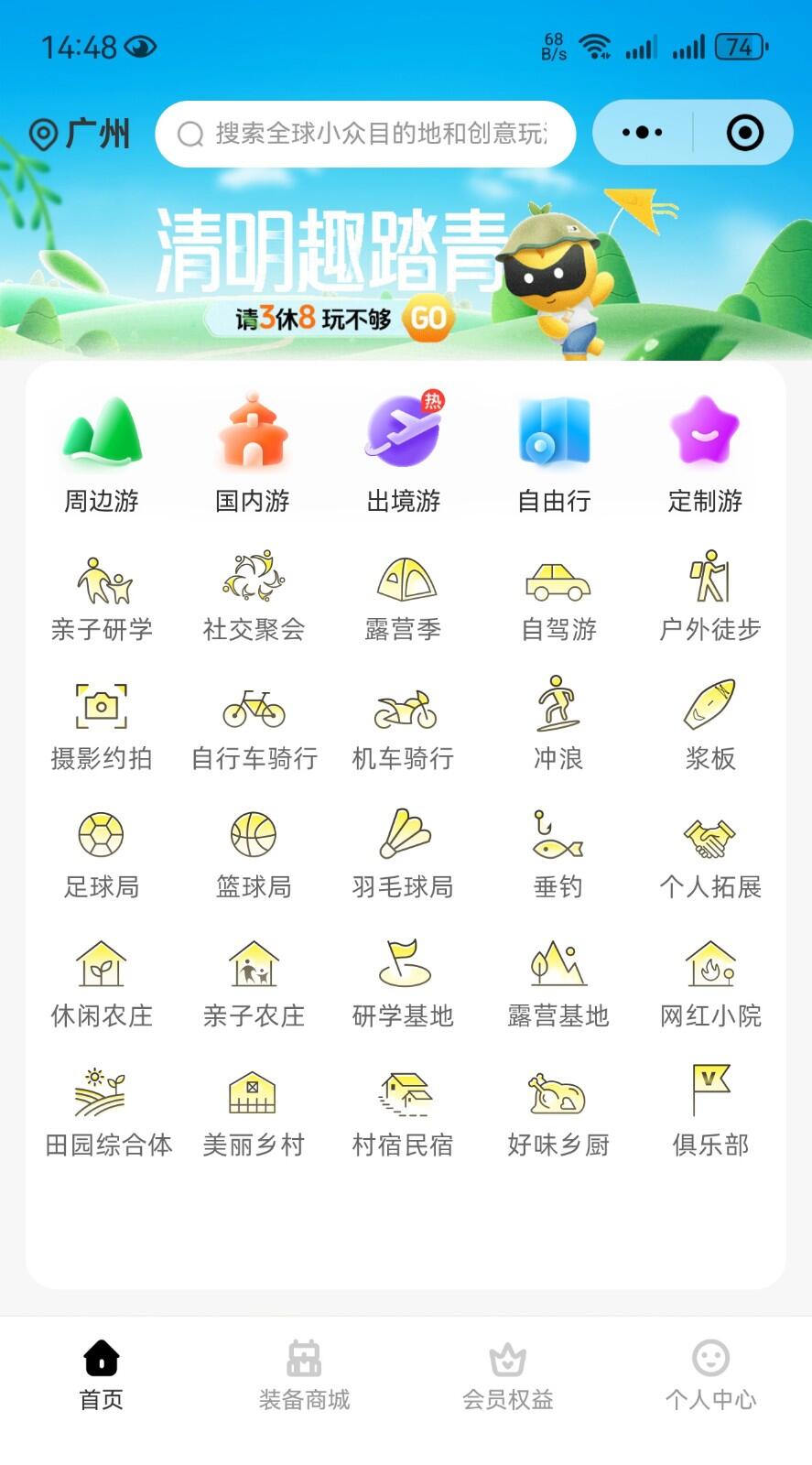This screenshot has height=1465, width=812.
Task: Open the 清明趣踏青 GO banner
Action: (x=406, y=275)
